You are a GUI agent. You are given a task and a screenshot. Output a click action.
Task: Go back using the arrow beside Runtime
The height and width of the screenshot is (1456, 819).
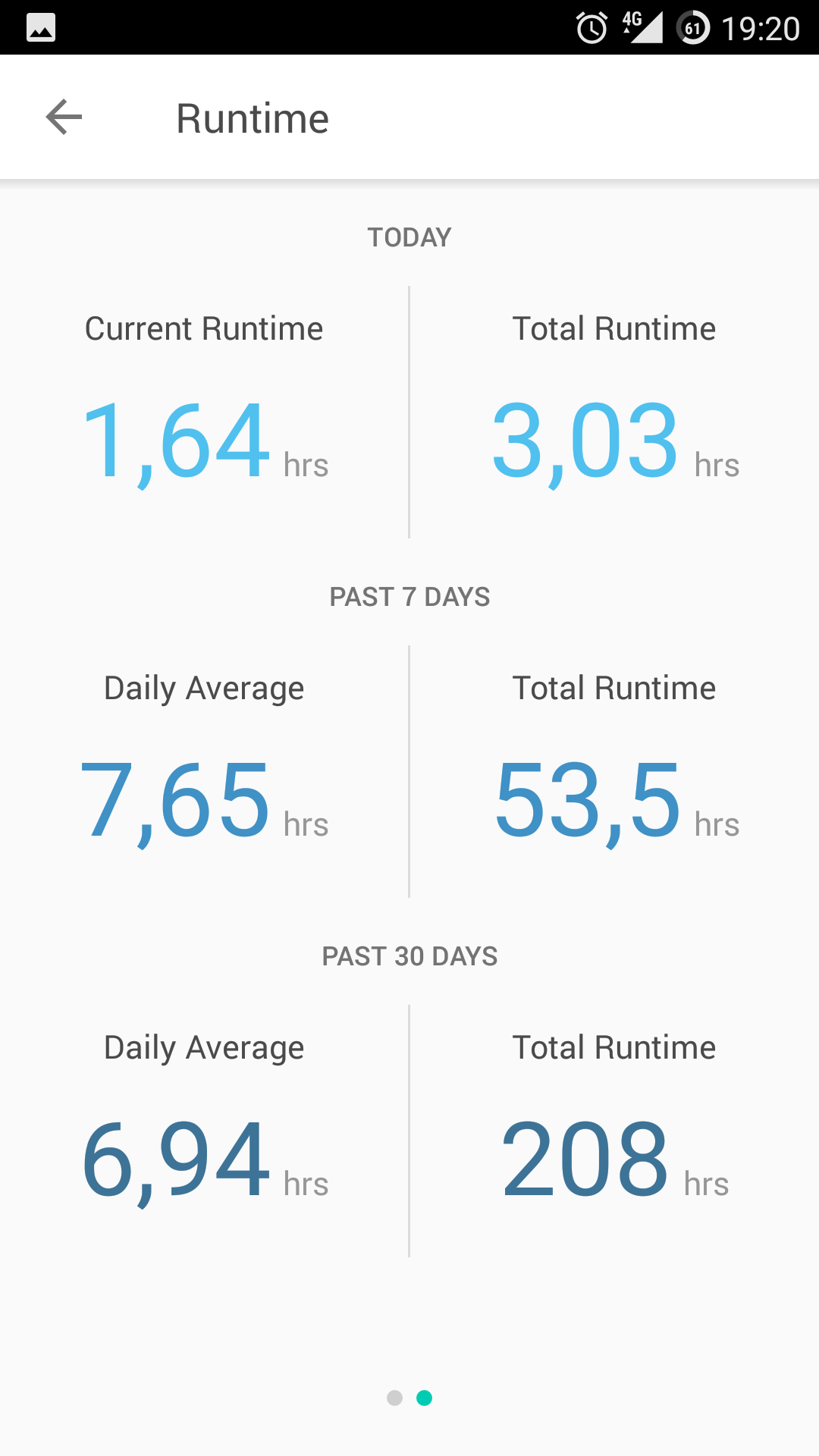point(64,118)
